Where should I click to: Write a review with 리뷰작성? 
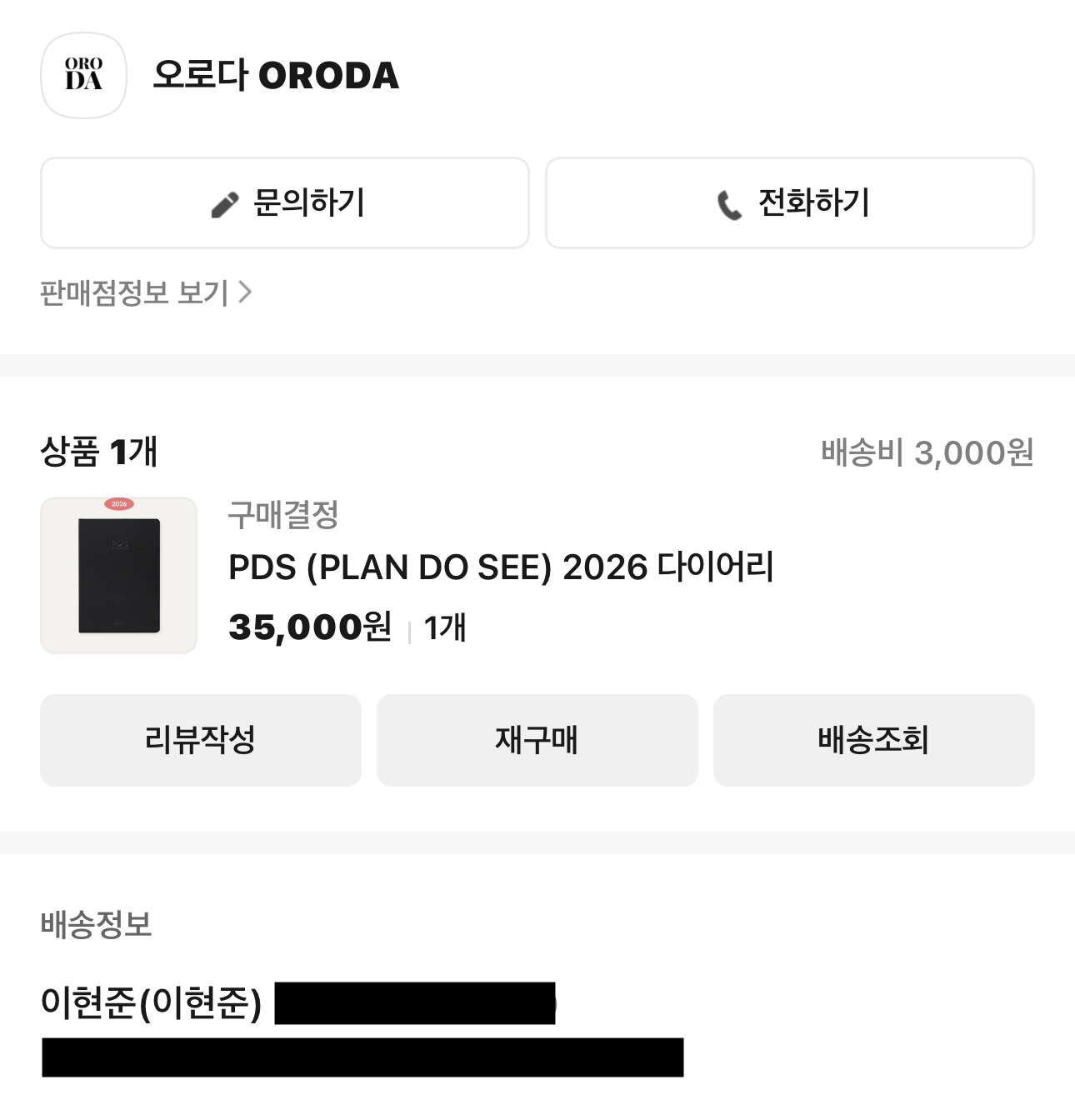(200, 740)
